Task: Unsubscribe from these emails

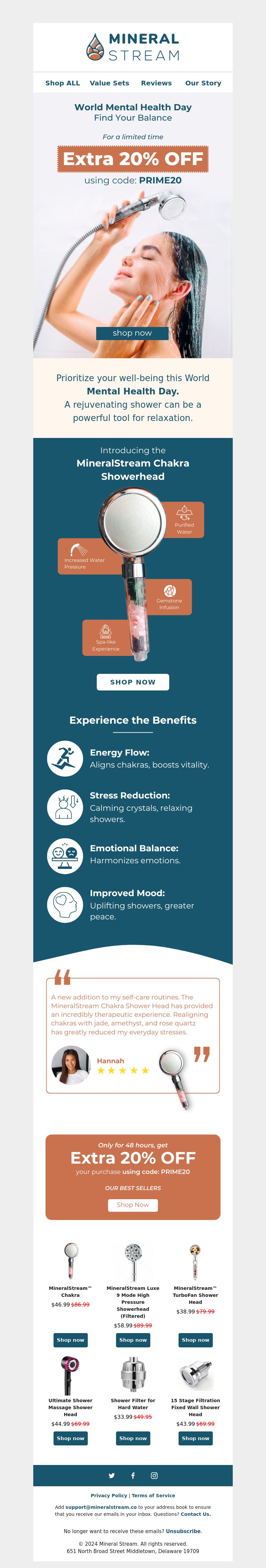Action: (x=183, y=1531)
